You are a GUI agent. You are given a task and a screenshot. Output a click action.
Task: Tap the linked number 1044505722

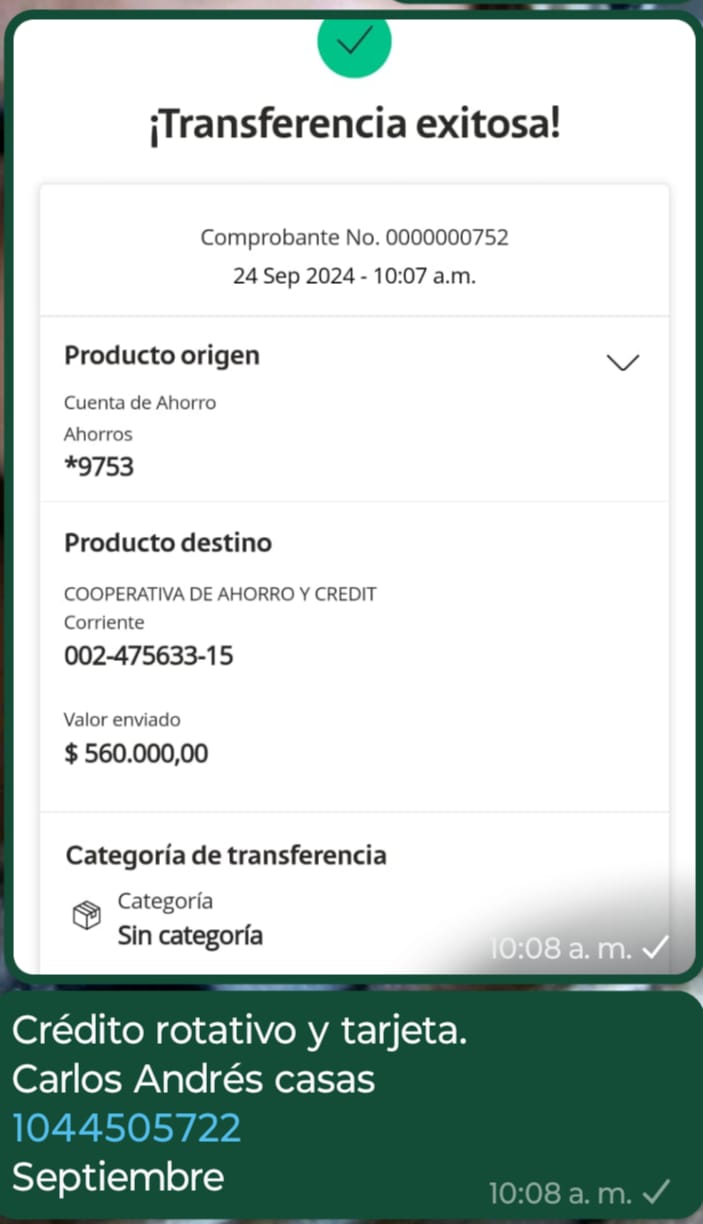[x=127, y=1127]
